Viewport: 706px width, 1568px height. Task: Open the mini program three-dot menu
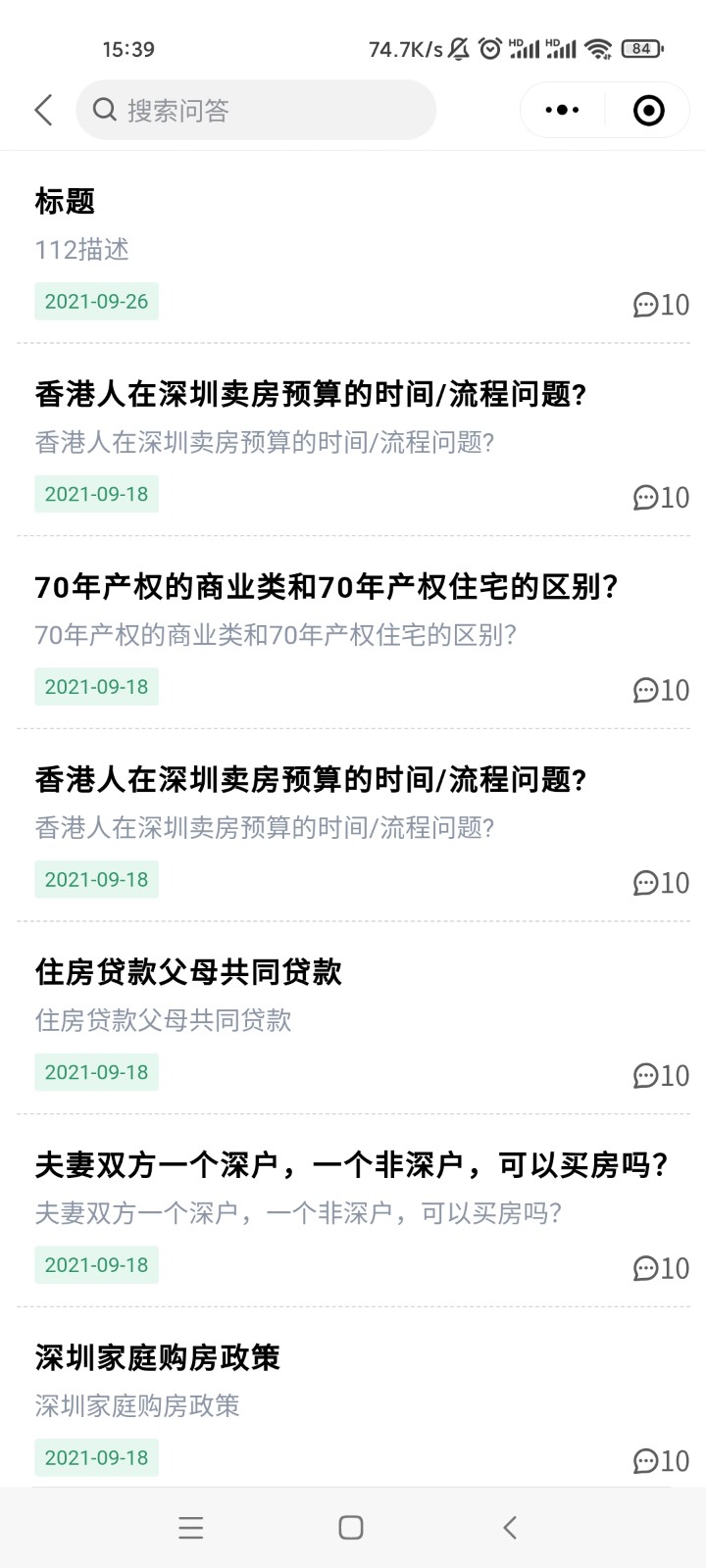pos(562,110)
